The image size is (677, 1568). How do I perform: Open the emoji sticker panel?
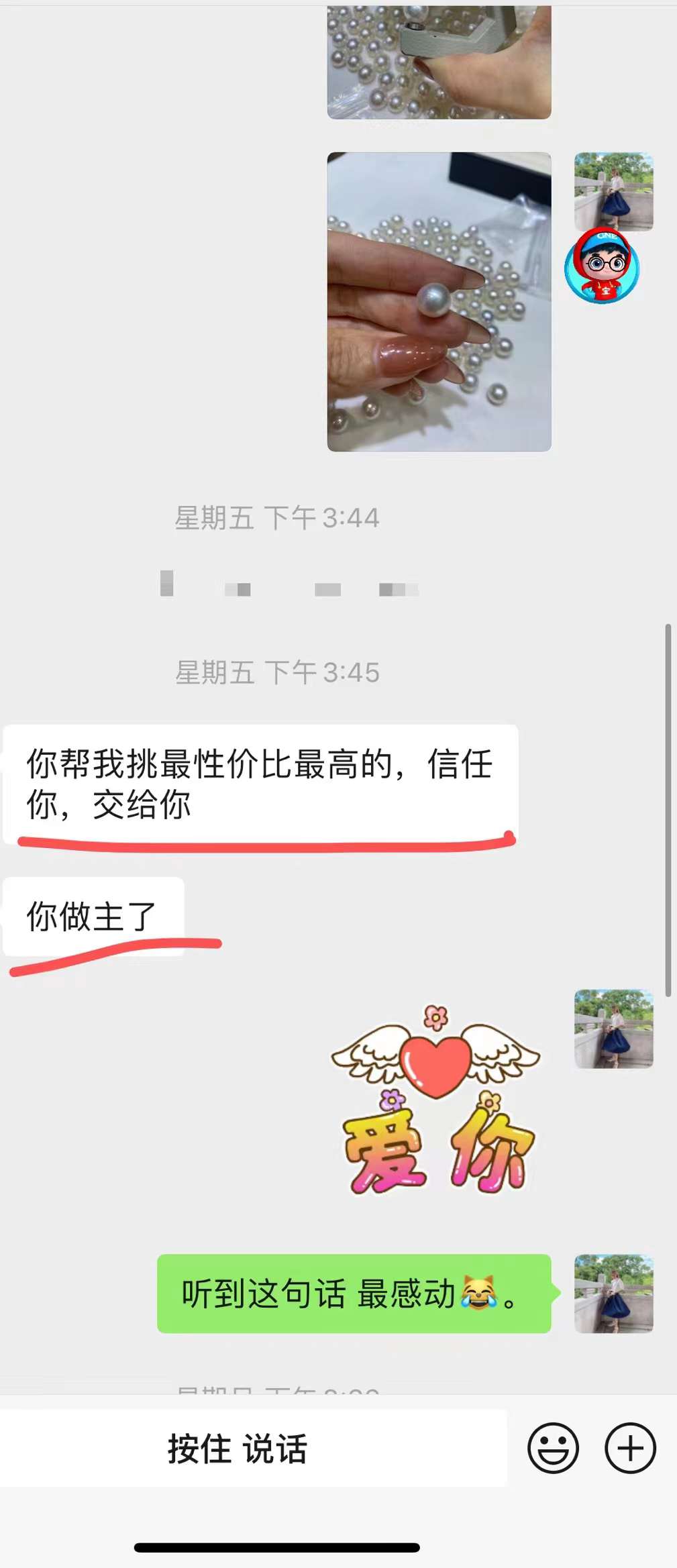[553, 1447]
